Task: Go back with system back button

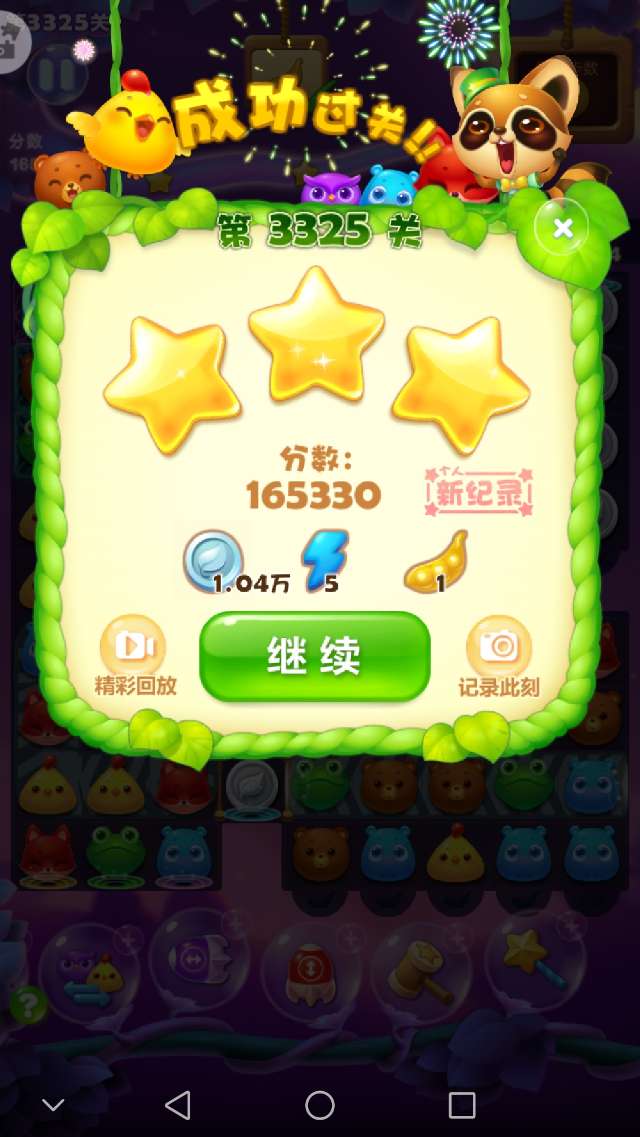Action: tap(178, 1104)
